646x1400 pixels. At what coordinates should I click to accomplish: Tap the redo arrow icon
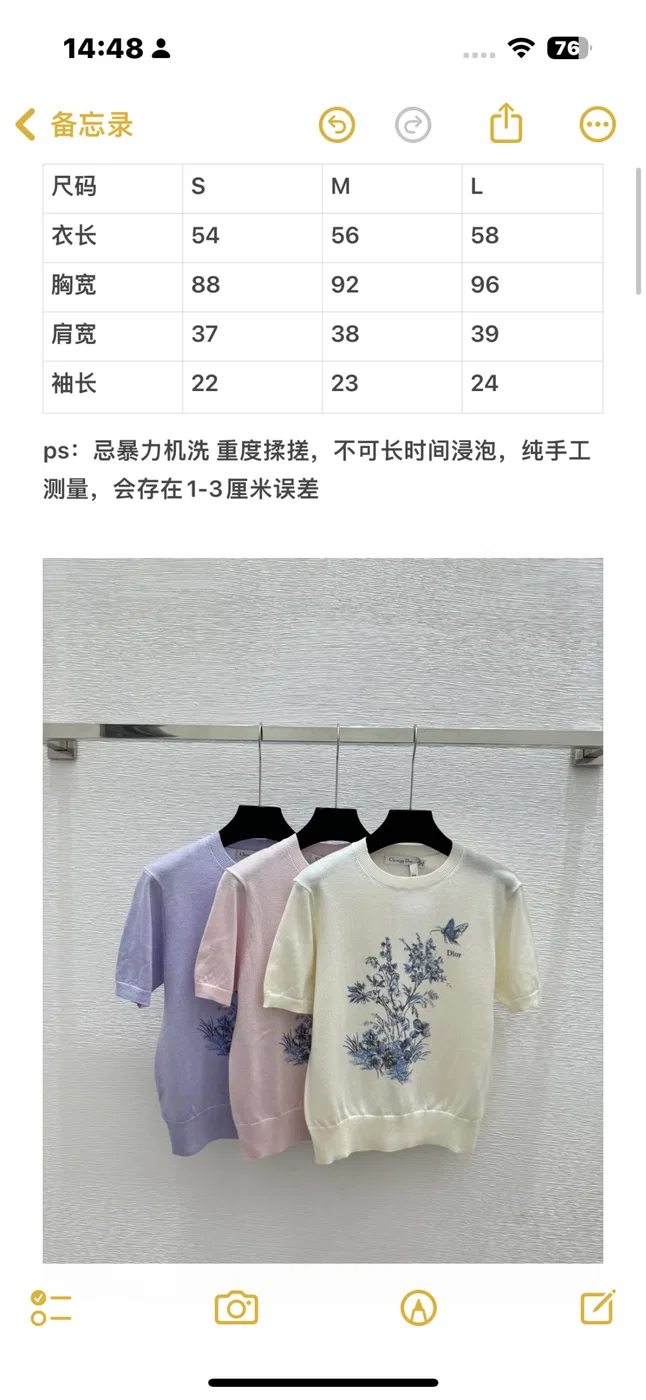coord(413,125)
